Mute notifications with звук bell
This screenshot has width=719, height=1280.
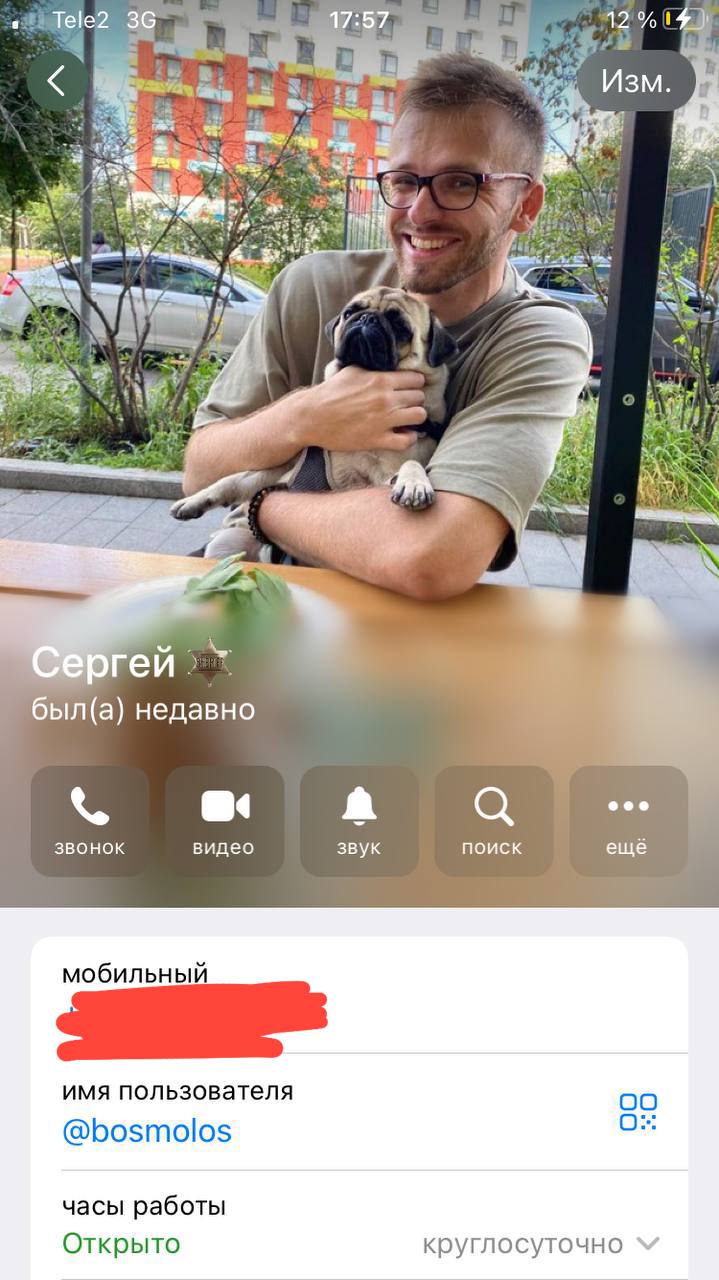[359, 821]
